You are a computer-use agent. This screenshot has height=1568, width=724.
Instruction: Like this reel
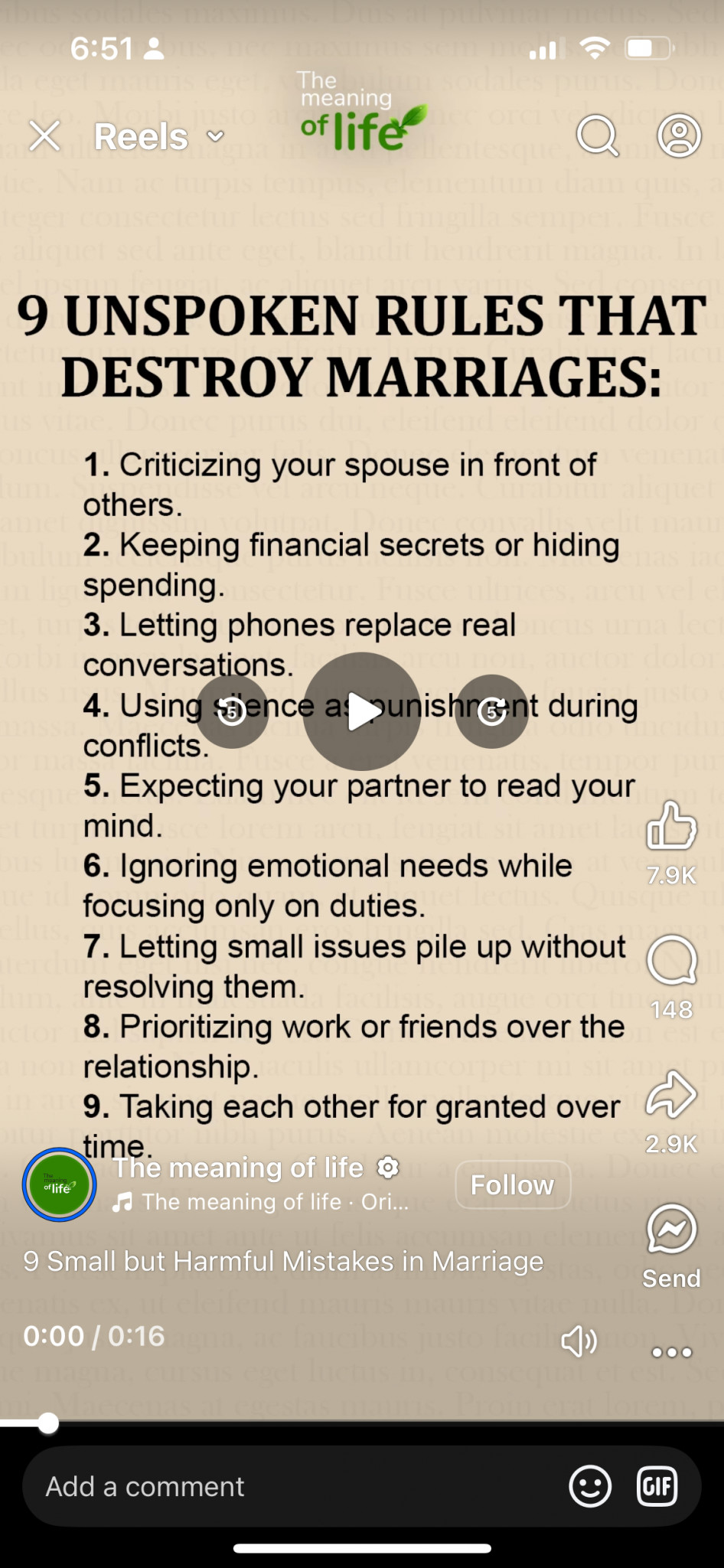tap(671, 827)
